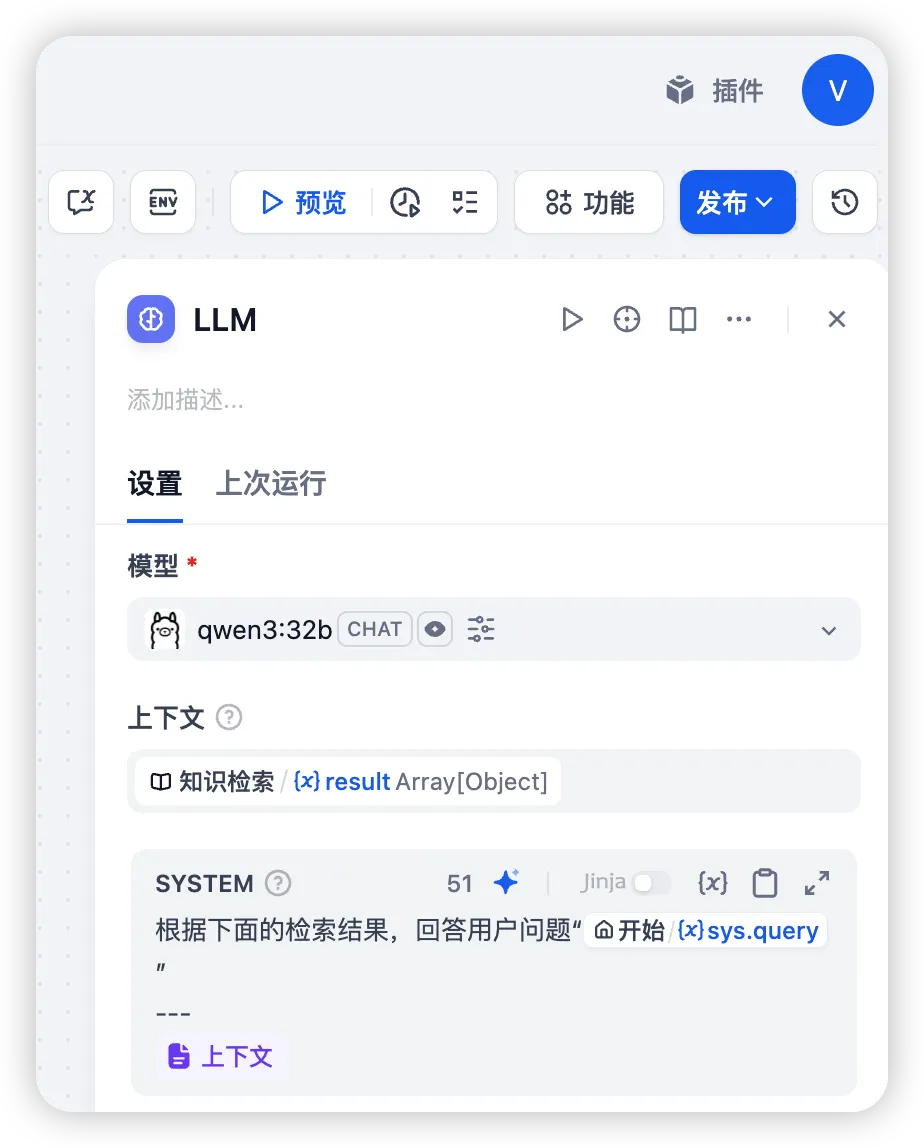
Task: Switch to the 上次运行 tab
Action: pyautogui.click(x=271, y=484)
